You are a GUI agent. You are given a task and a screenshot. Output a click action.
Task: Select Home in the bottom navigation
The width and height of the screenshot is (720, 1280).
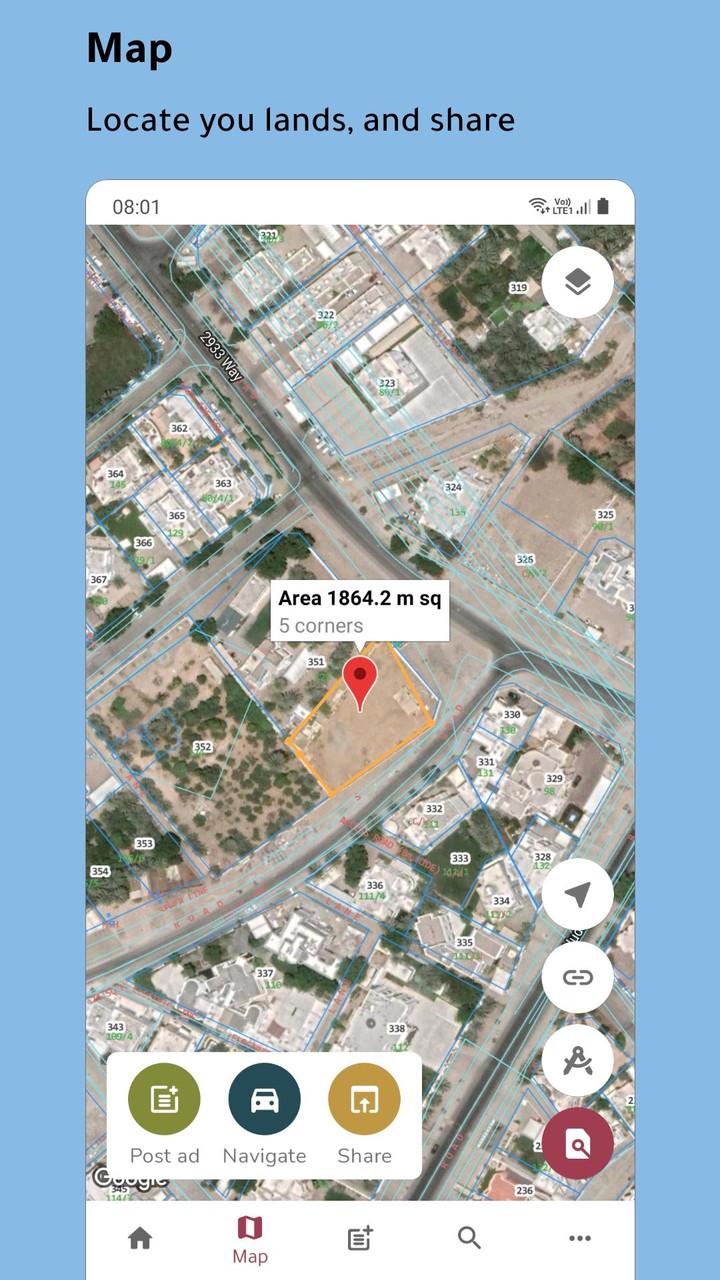coord(140,1238)
